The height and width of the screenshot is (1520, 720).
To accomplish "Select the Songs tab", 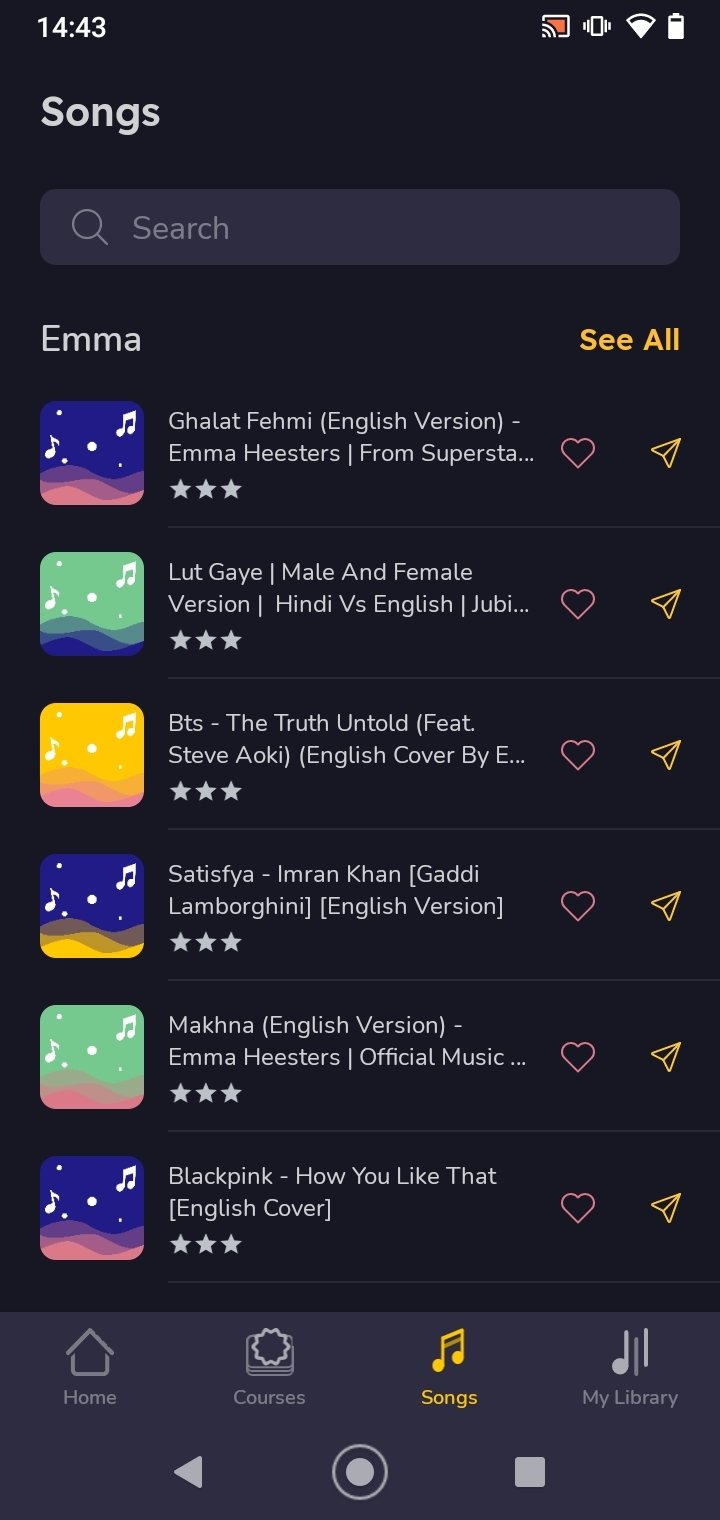I will (449, 1367).
